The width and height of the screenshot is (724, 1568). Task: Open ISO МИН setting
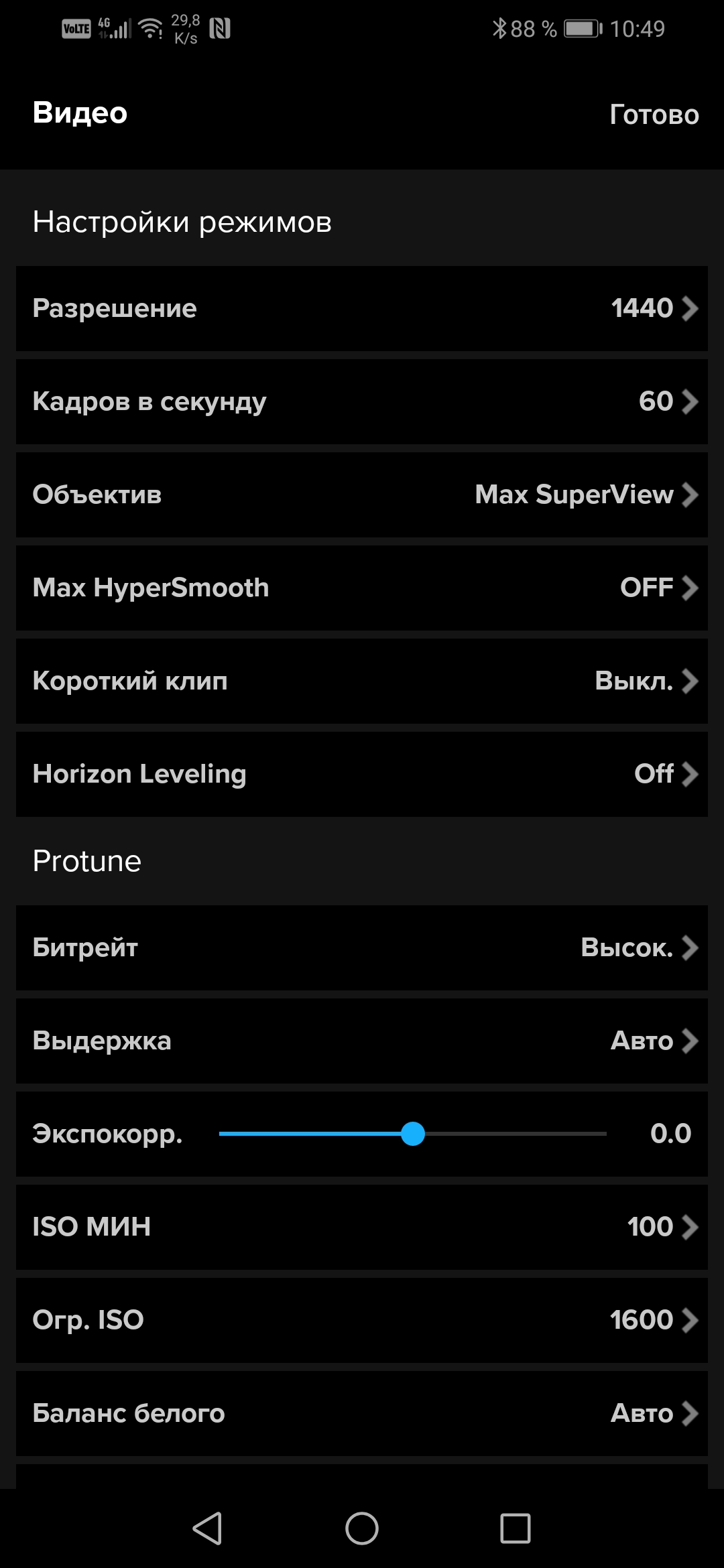tap(362, 1227)
